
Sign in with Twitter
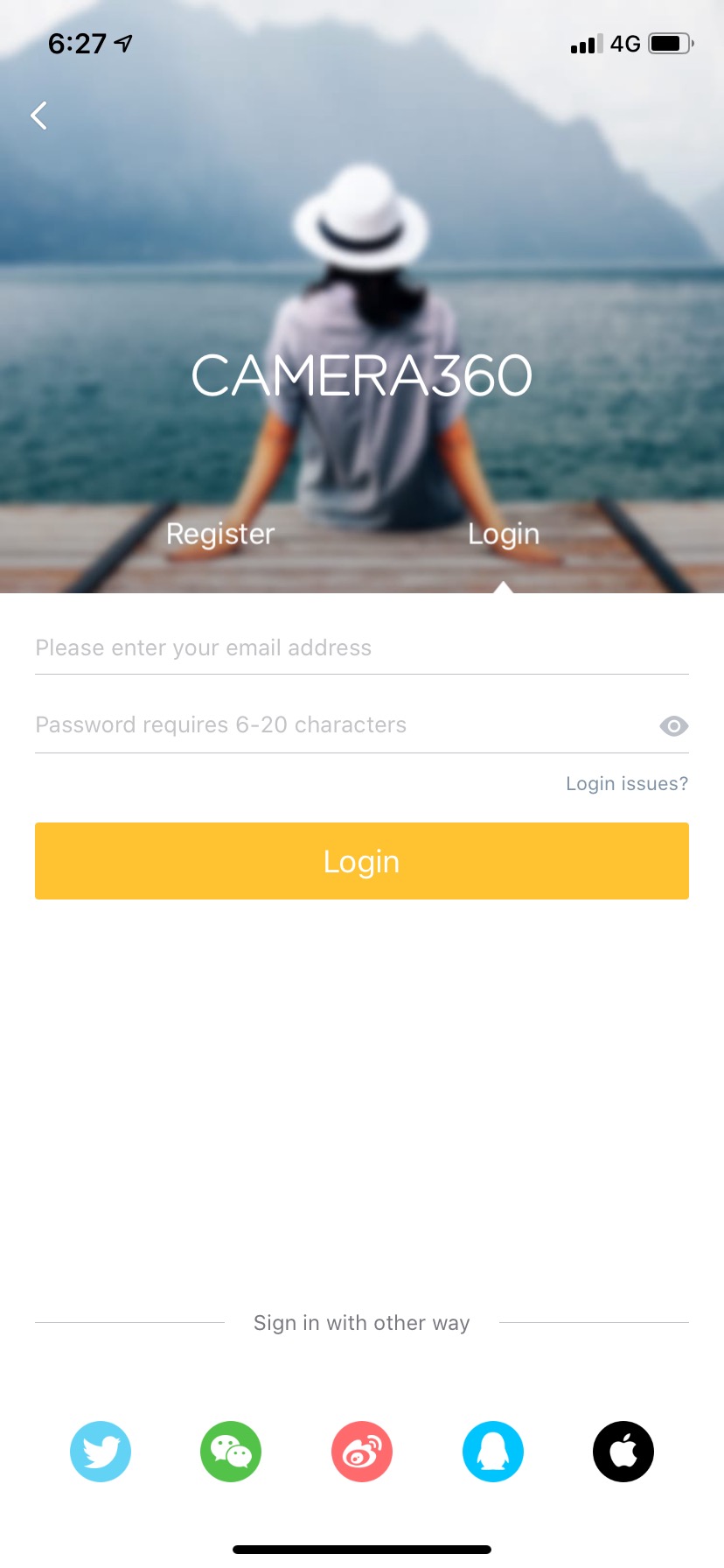(x=101, y=1452)
